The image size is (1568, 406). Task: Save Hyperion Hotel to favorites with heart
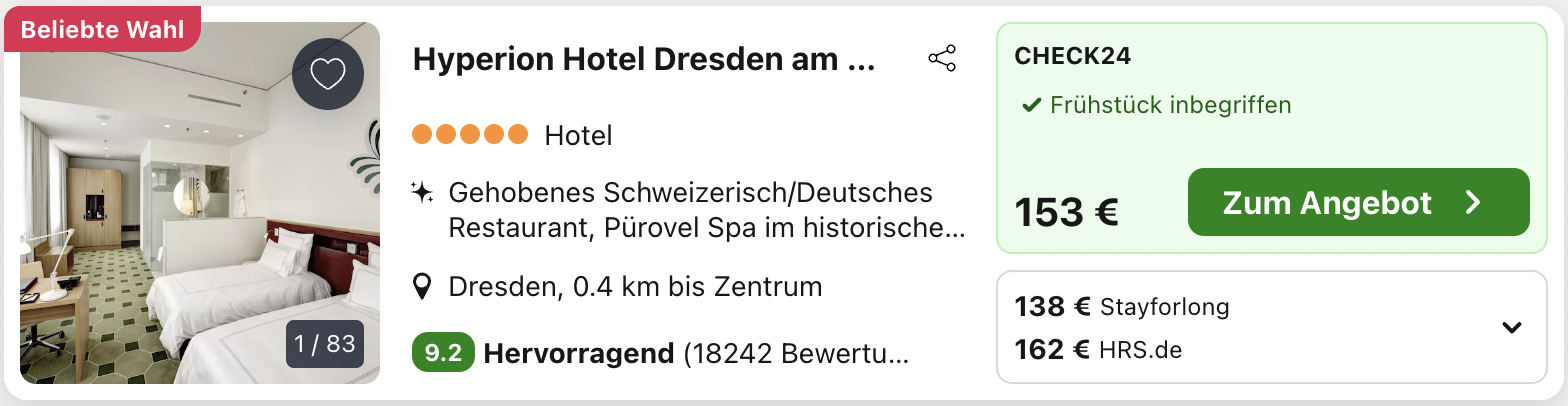(328, 74)
